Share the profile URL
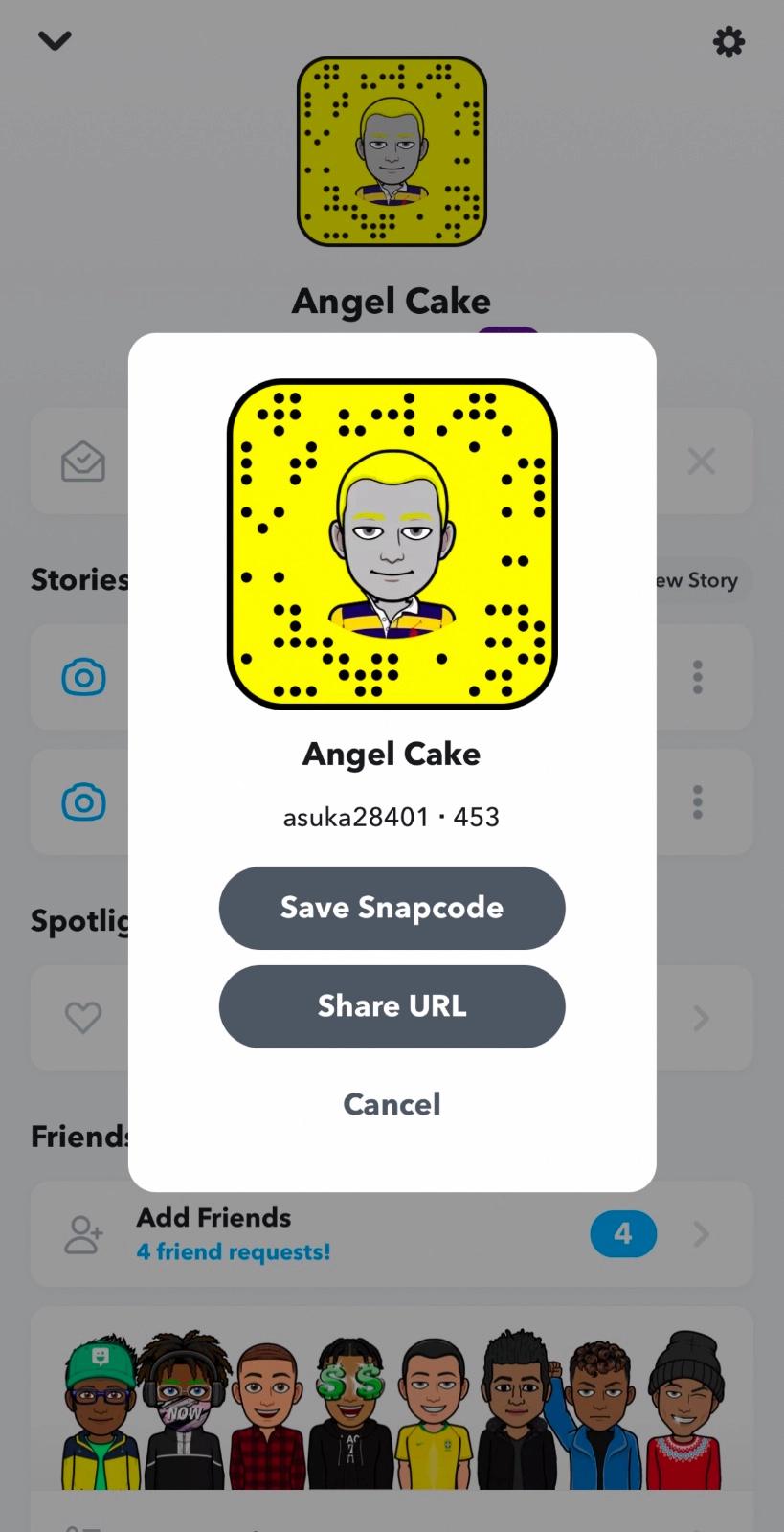The image size is (784, 1532). [392, 1006]
